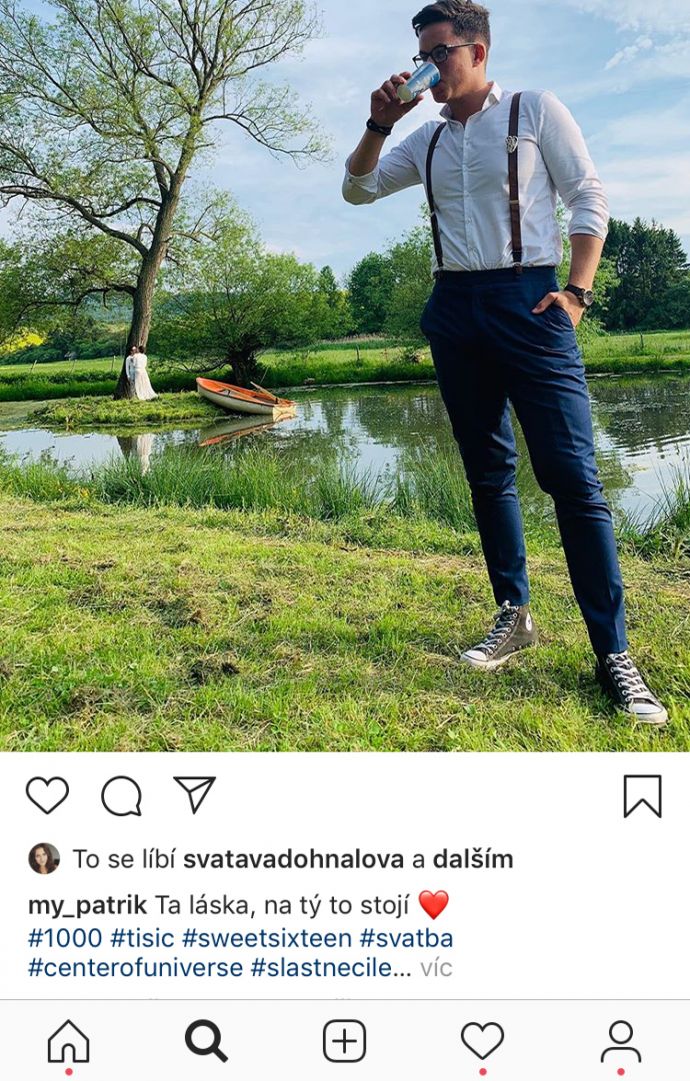Viewport: 690px width, 1081px height.
Task: Open svatavadohnalova's profile from likes
Action: [294, 859]
